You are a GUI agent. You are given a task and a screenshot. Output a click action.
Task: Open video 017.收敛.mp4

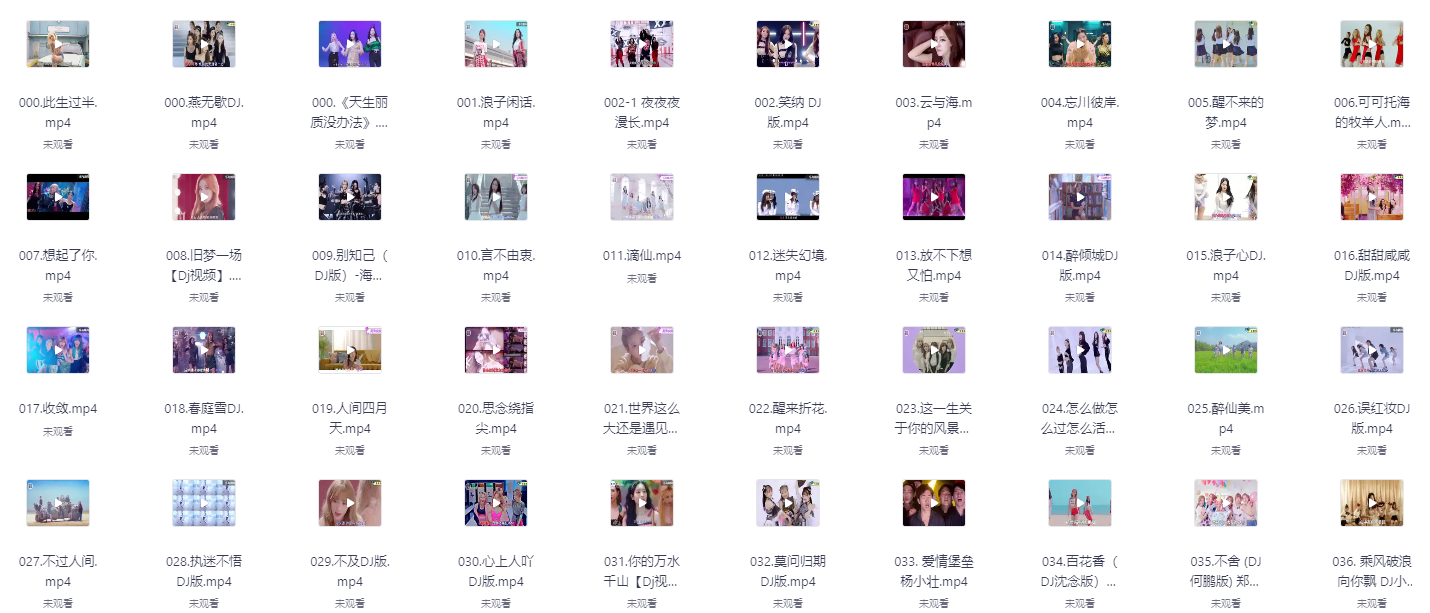click(x=58, y=350)
